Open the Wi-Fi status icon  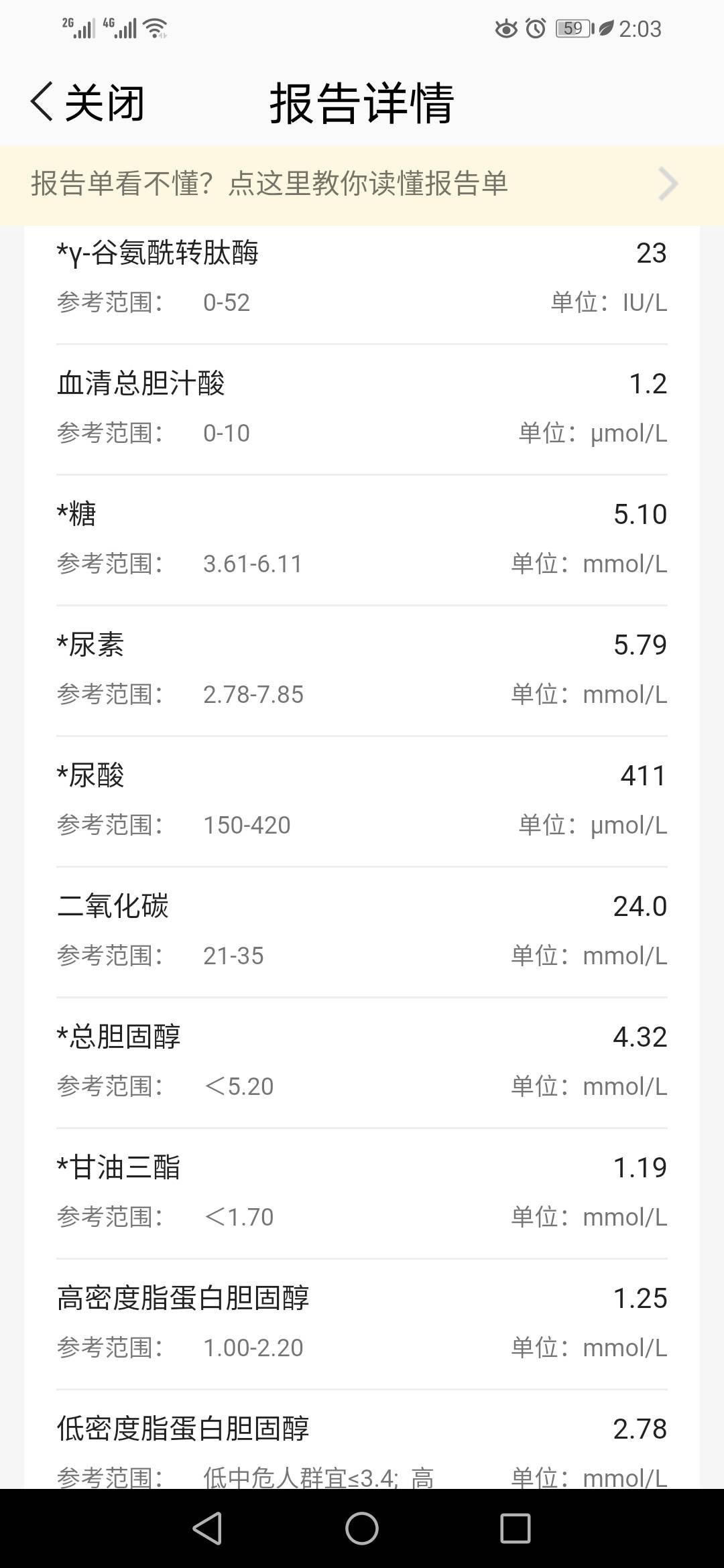(156, 27)
